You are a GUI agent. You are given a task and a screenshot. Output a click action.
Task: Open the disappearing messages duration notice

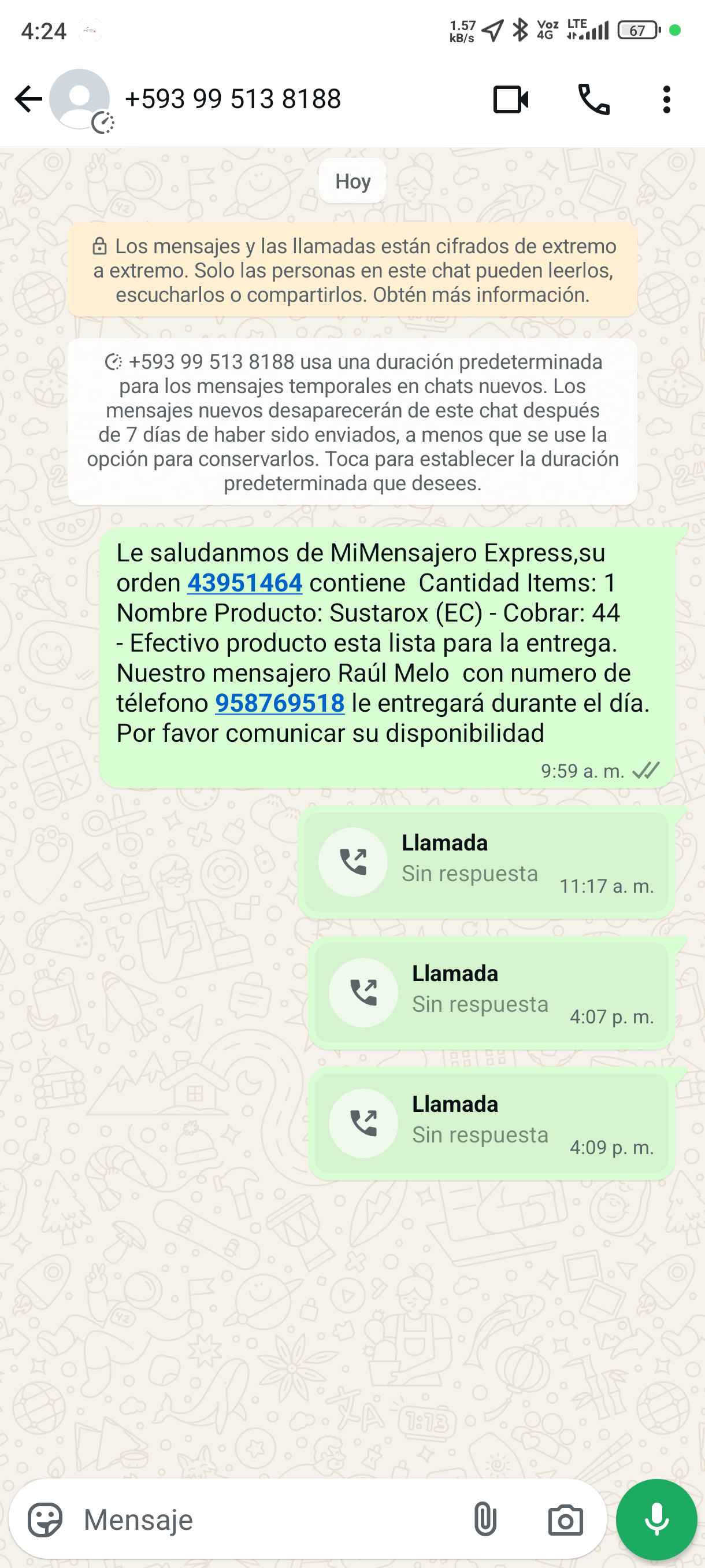352,422
